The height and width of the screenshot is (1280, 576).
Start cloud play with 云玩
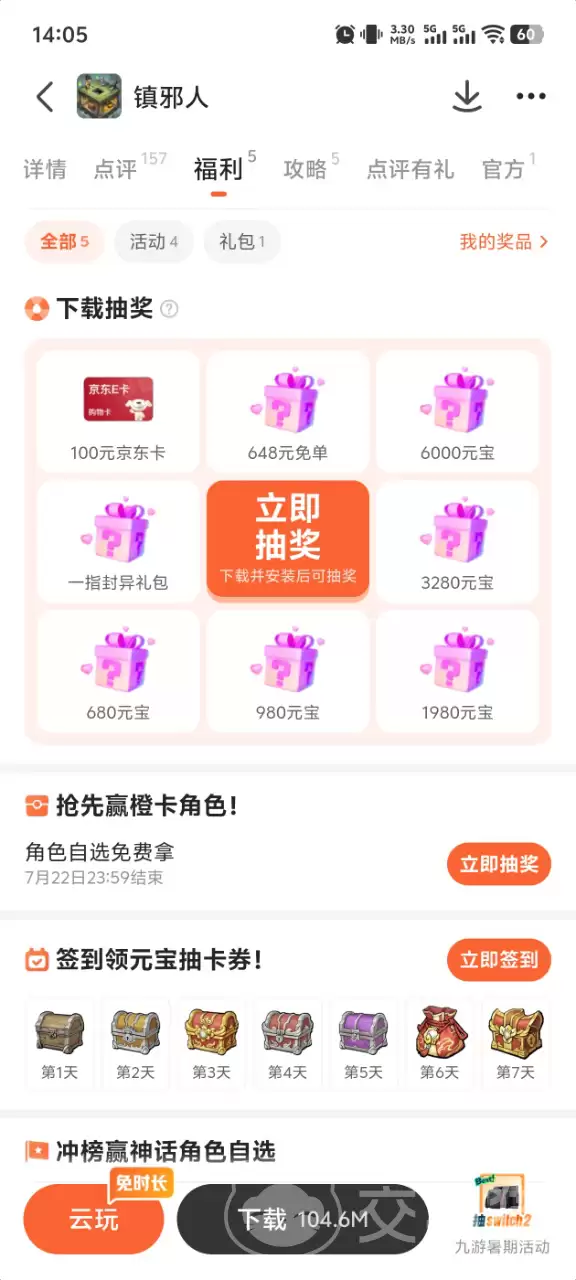pyautogui.click(x=94, y=1219)
